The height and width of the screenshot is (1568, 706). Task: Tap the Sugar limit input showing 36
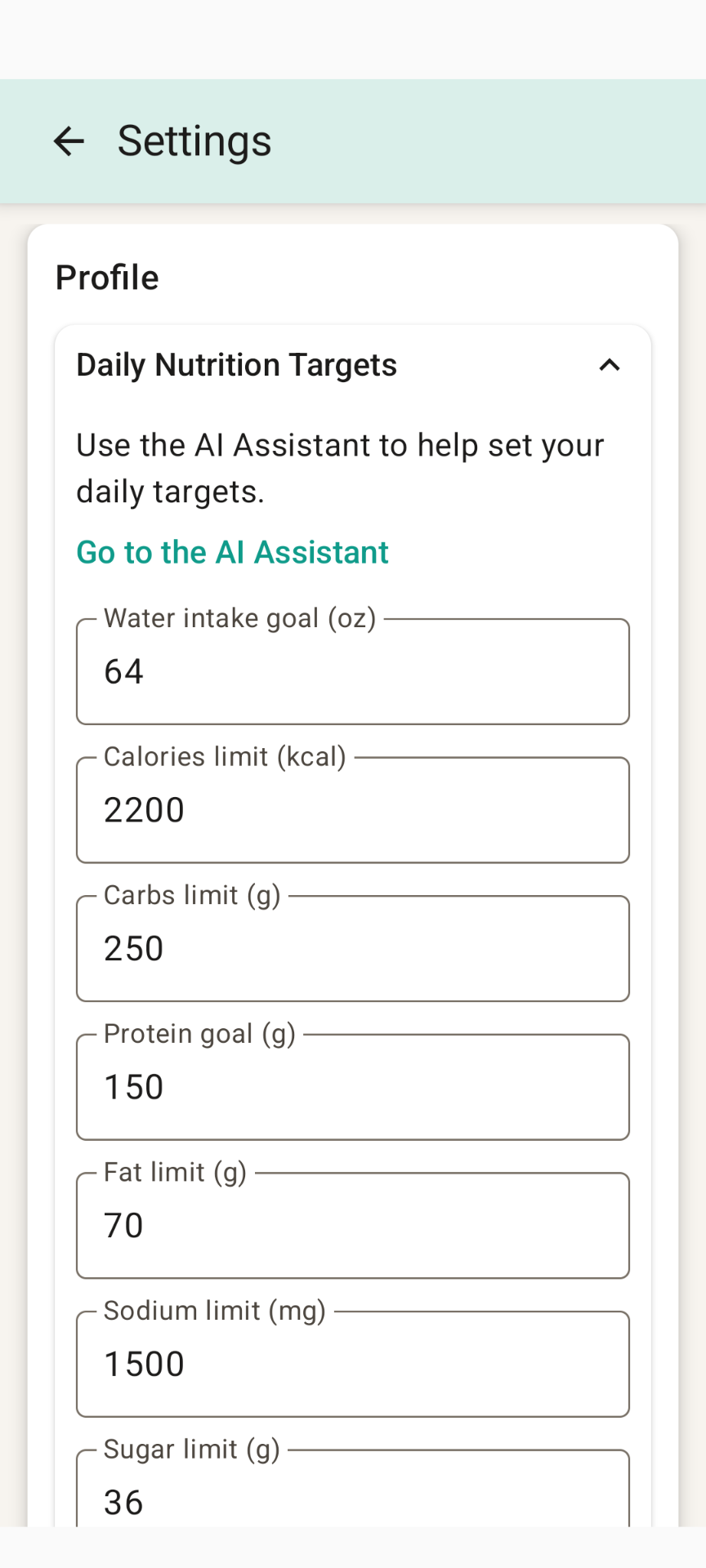click(x=351, y=1502)
